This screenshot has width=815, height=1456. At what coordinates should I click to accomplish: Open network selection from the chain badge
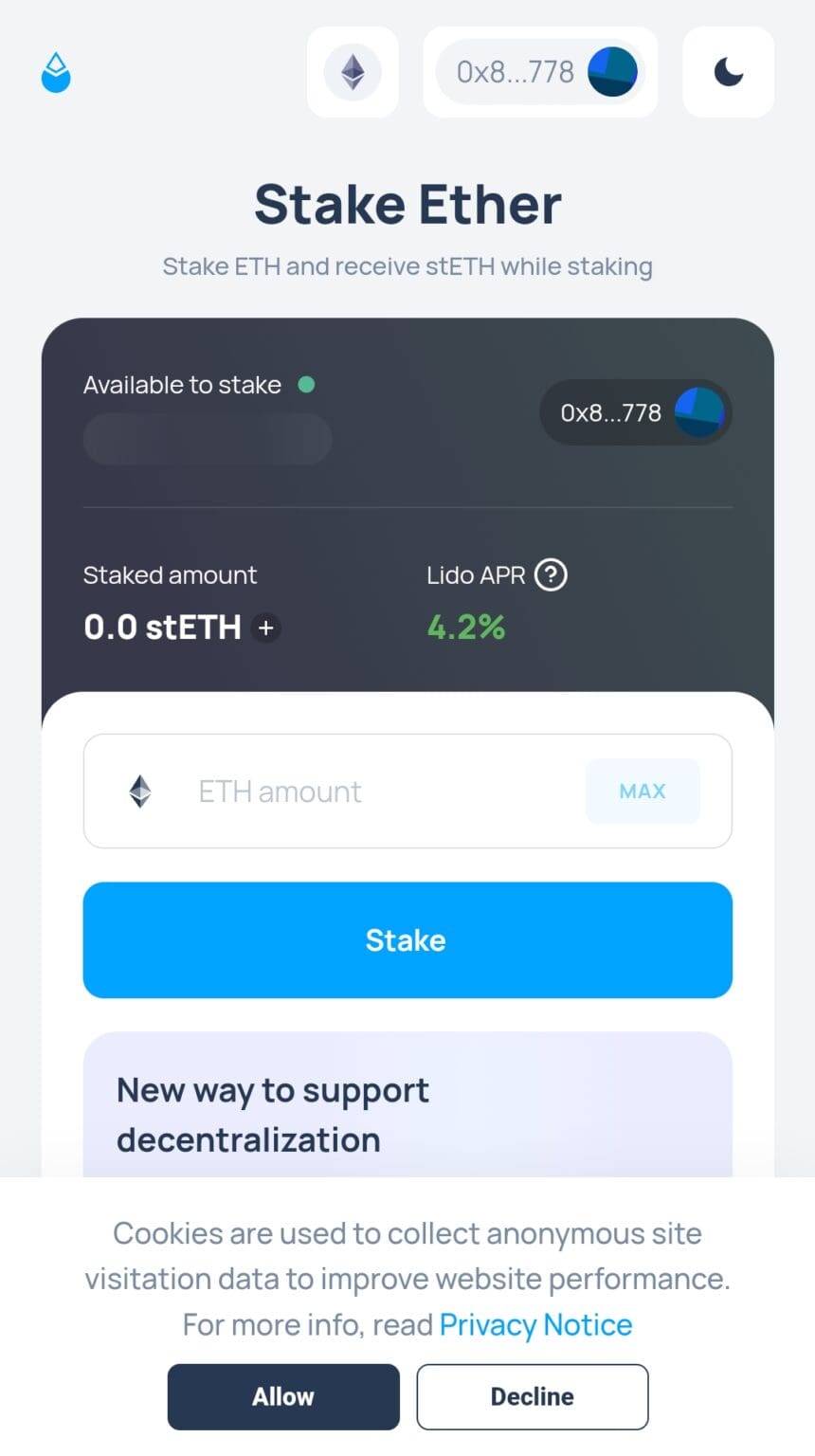point(352,72)
